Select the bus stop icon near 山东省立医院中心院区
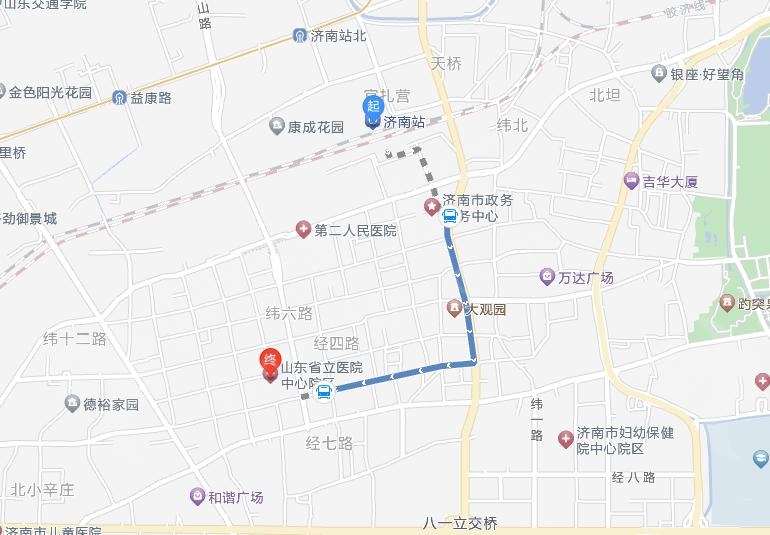Image resolution: width=770 pixels, height=535 pixels. (x=323, y=393)
